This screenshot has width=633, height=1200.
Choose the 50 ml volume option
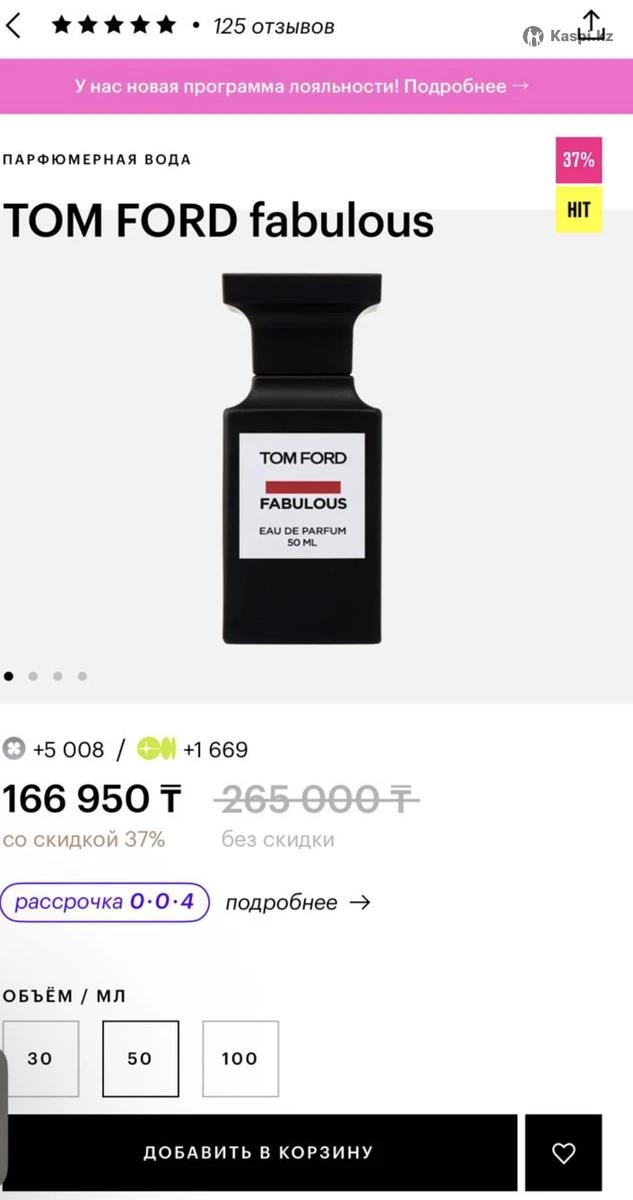(x=140, y=1058)
